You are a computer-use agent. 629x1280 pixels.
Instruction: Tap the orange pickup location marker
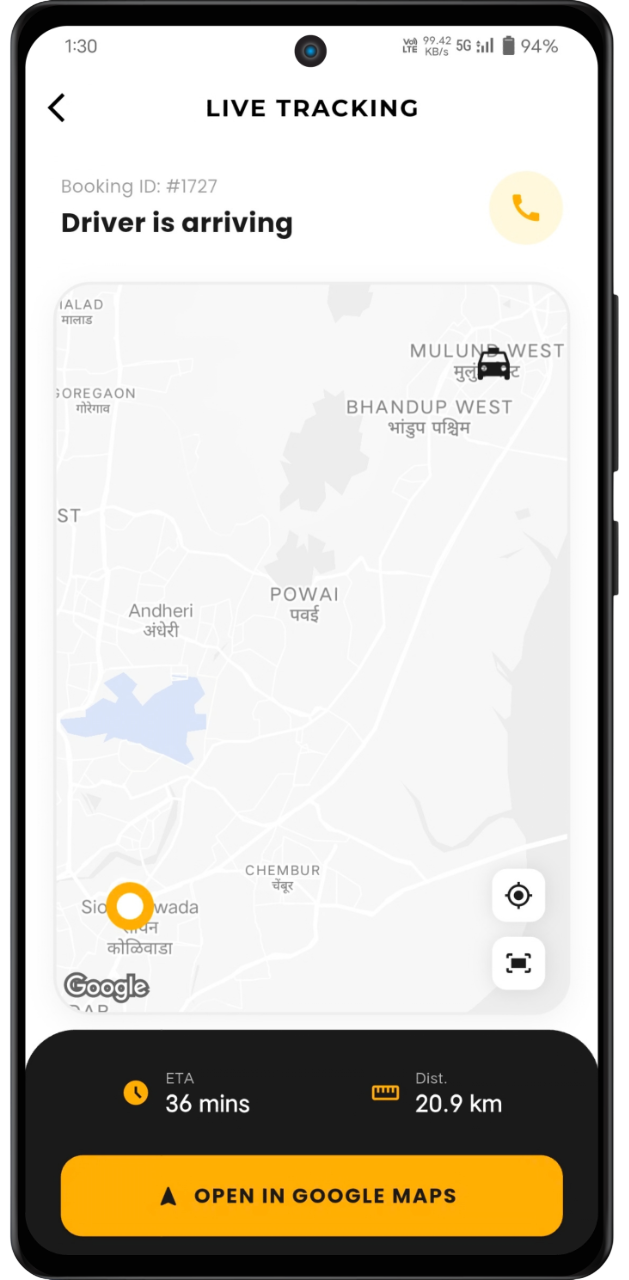point(130,906)
